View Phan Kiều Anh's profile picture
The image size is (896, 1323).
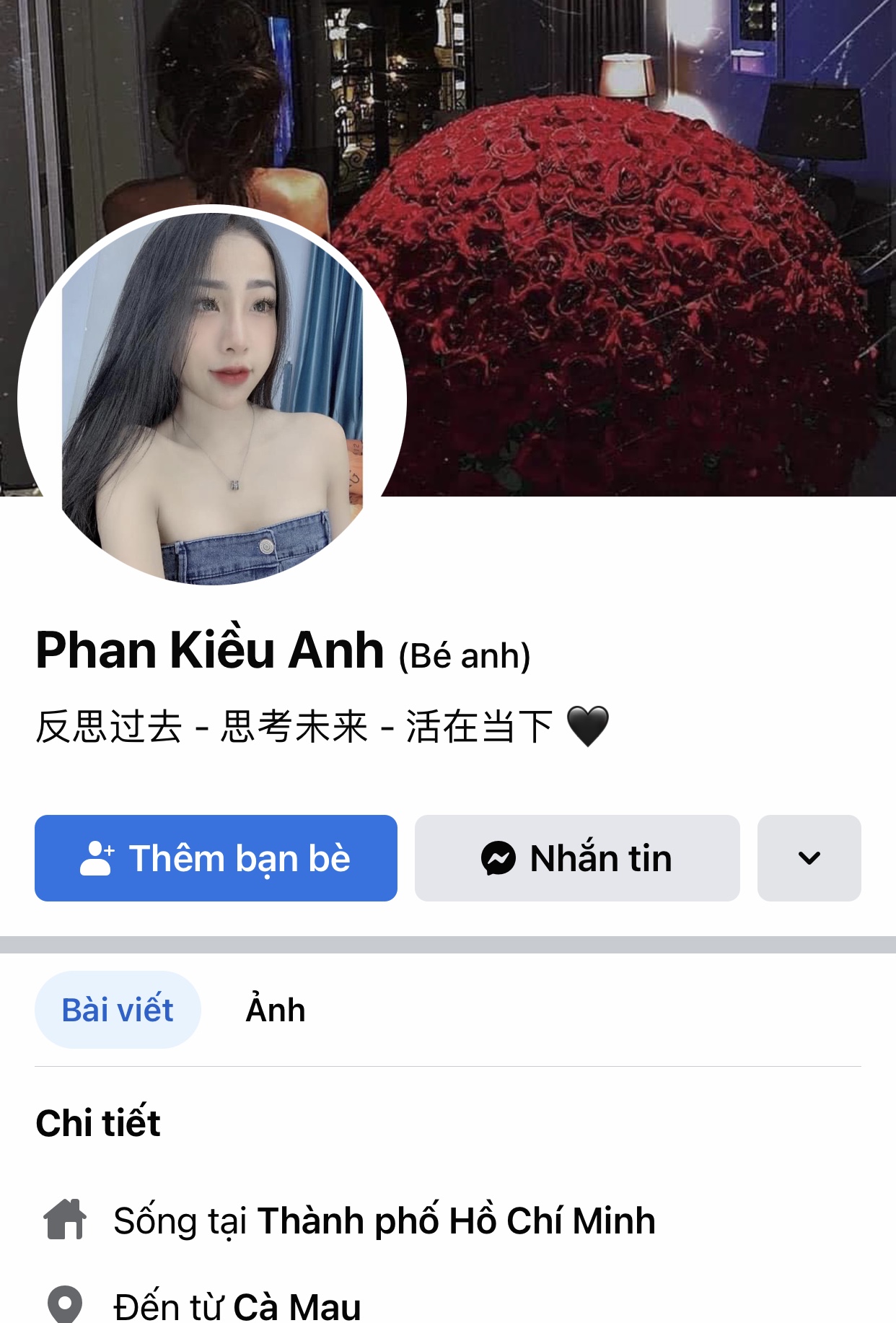(x=212, y=397)
